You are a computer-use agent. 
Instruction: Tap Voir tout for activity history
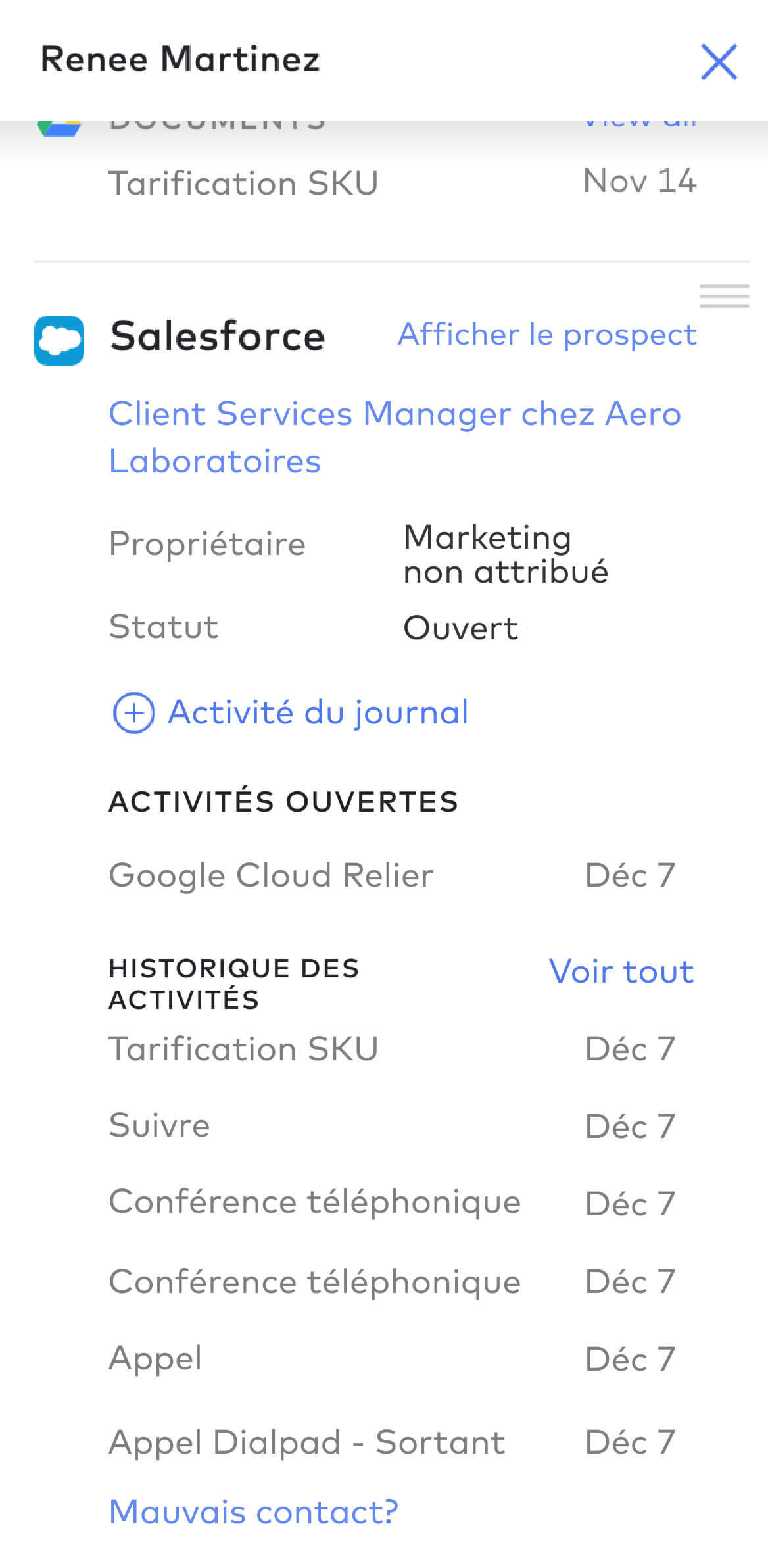click(x=621, y=971)
